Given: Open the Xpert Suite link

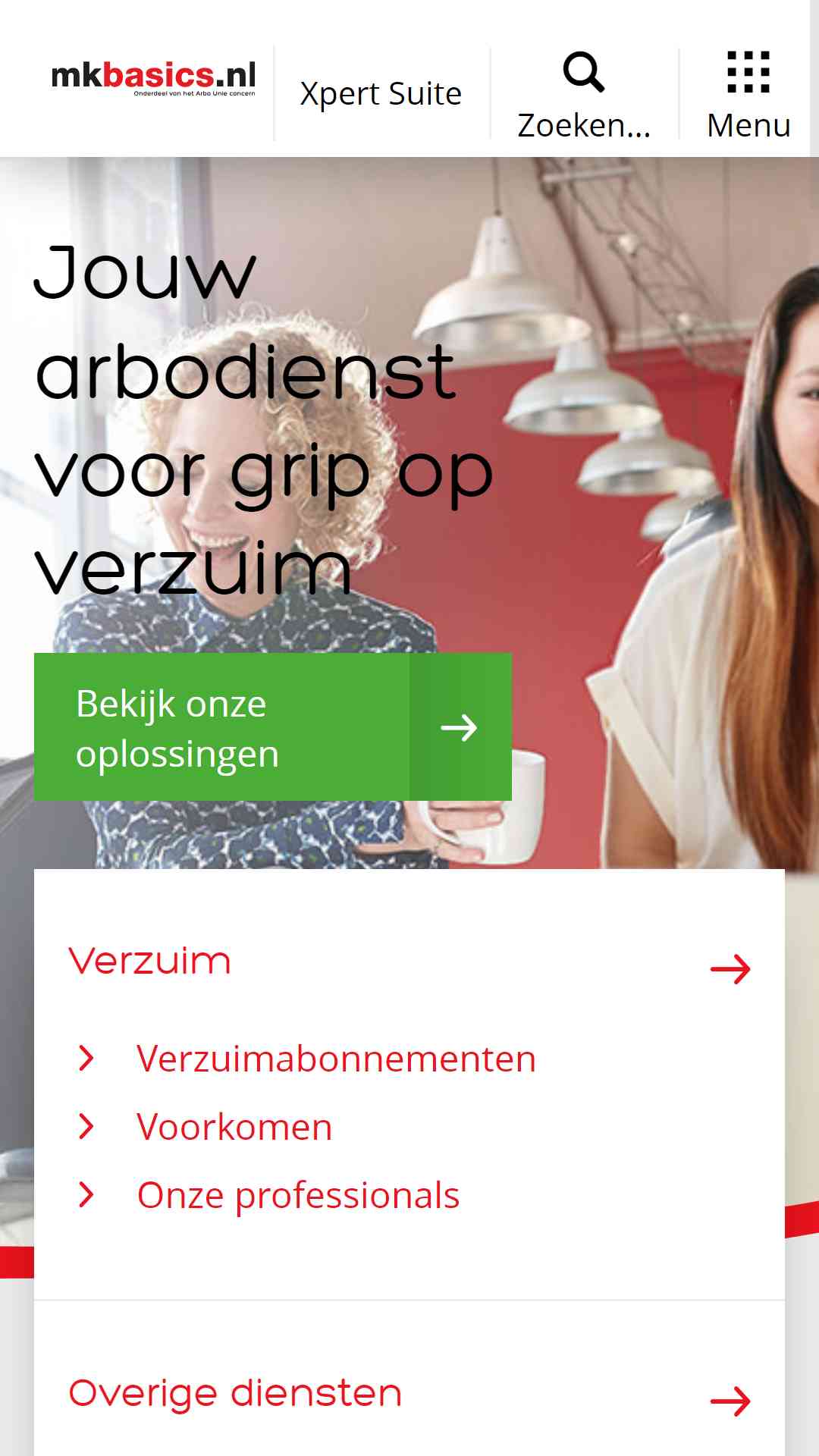Looking at the screenshot, I should pos(381,94).
